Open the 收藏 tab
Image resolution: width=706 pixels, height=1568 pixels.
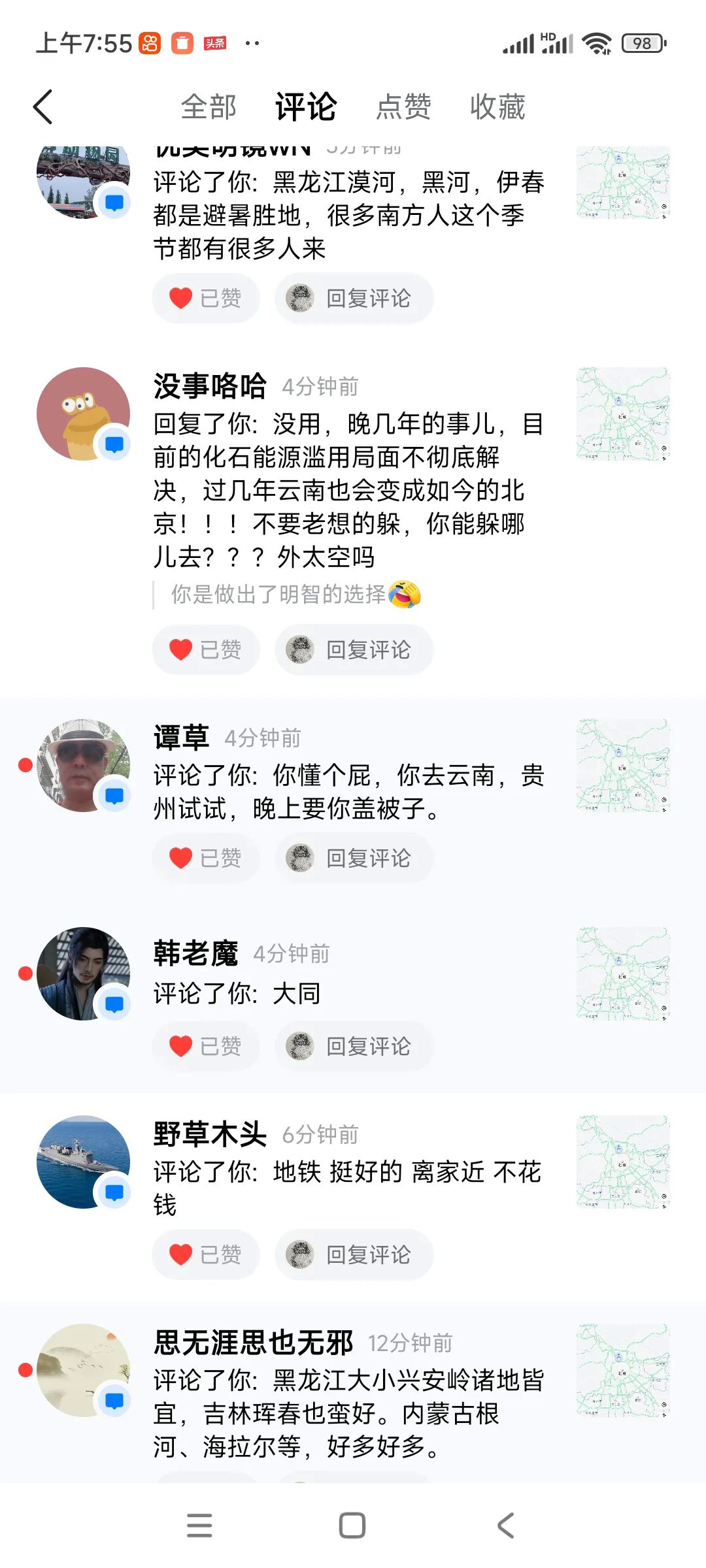pyautogui.click(x=497, y=106)
